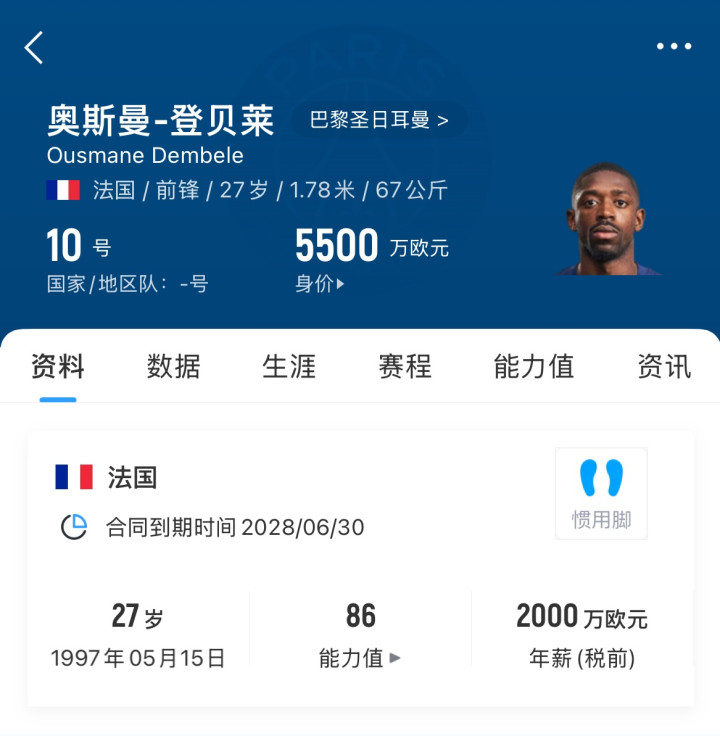
Task: Switch to the 生涯 tab
Action: click(289, 367)
